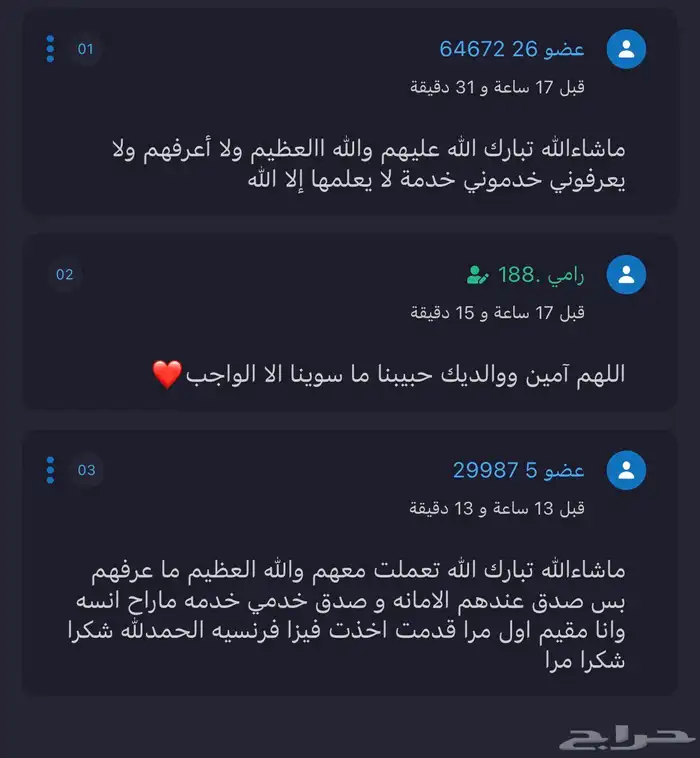
Task: Tap the avatar beside رامي .188
Action: pos(626,274)
